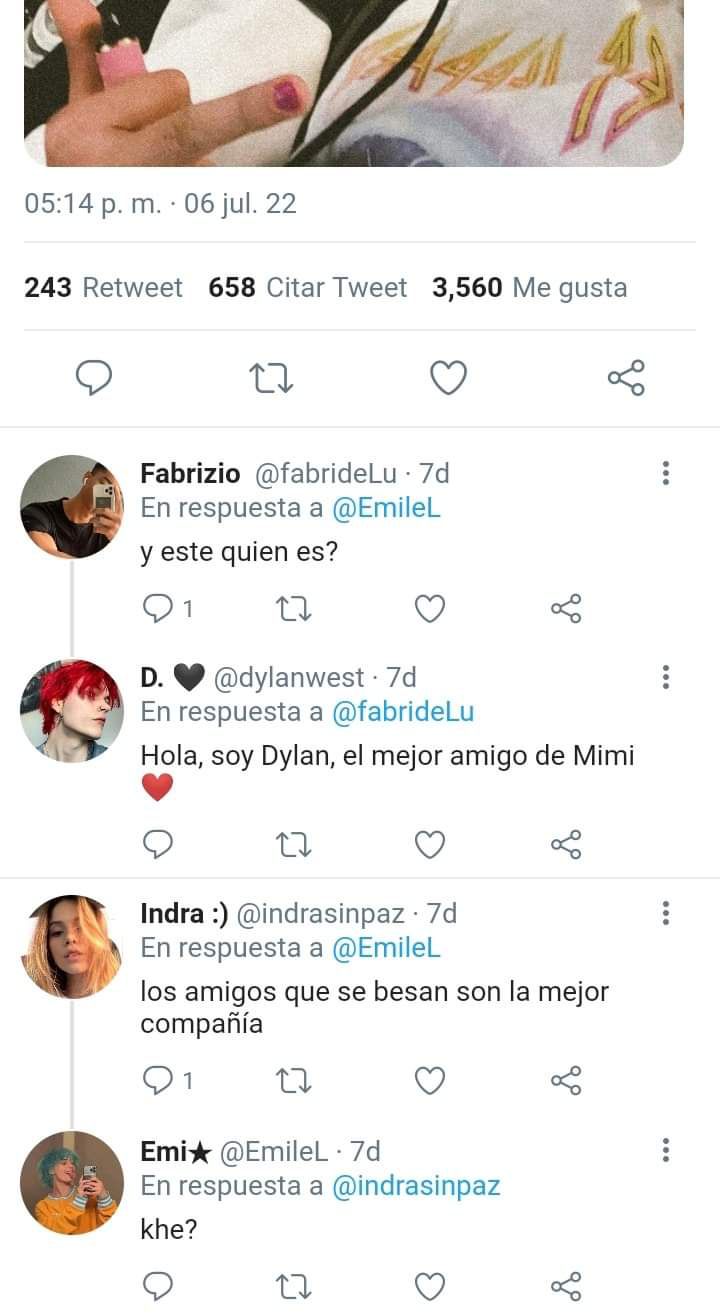
Task: Open Indra's profile avatar
Action: click(x=71, y=947)
